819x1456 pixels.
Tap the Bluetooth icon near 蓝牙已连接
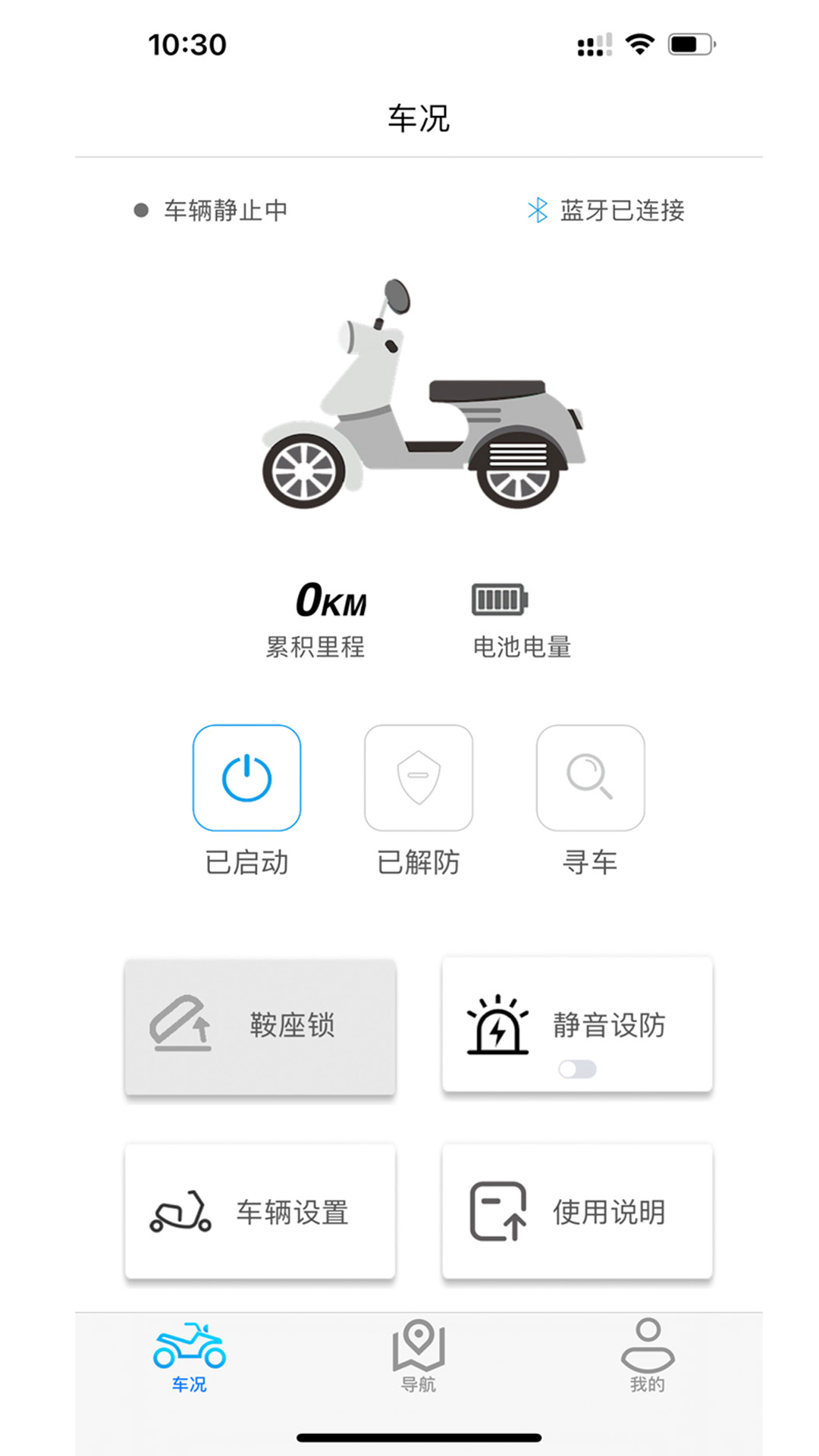(537, 212)
